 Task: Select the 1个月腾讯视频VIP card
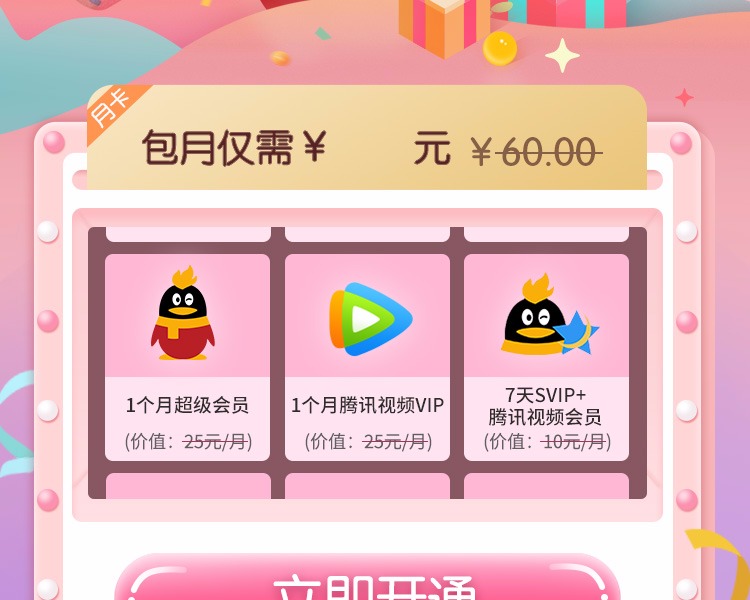pyautogui.click(x=367, y=357)
